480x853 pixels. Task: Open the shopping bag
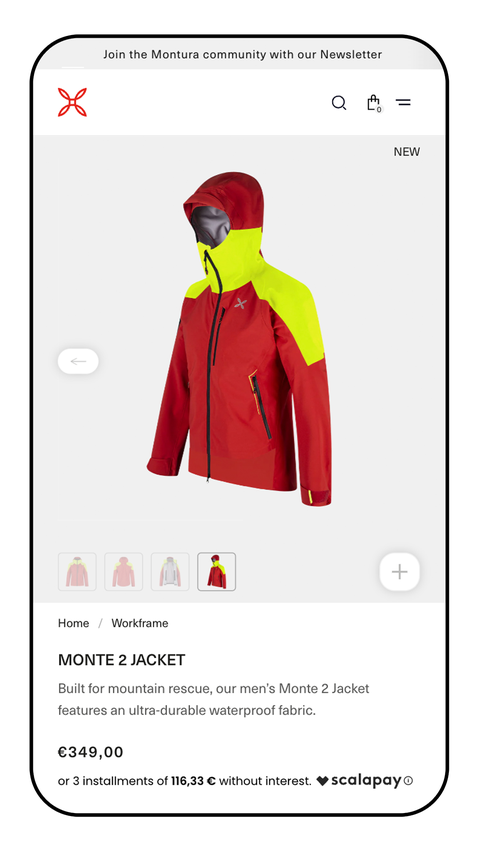(374, 103)
